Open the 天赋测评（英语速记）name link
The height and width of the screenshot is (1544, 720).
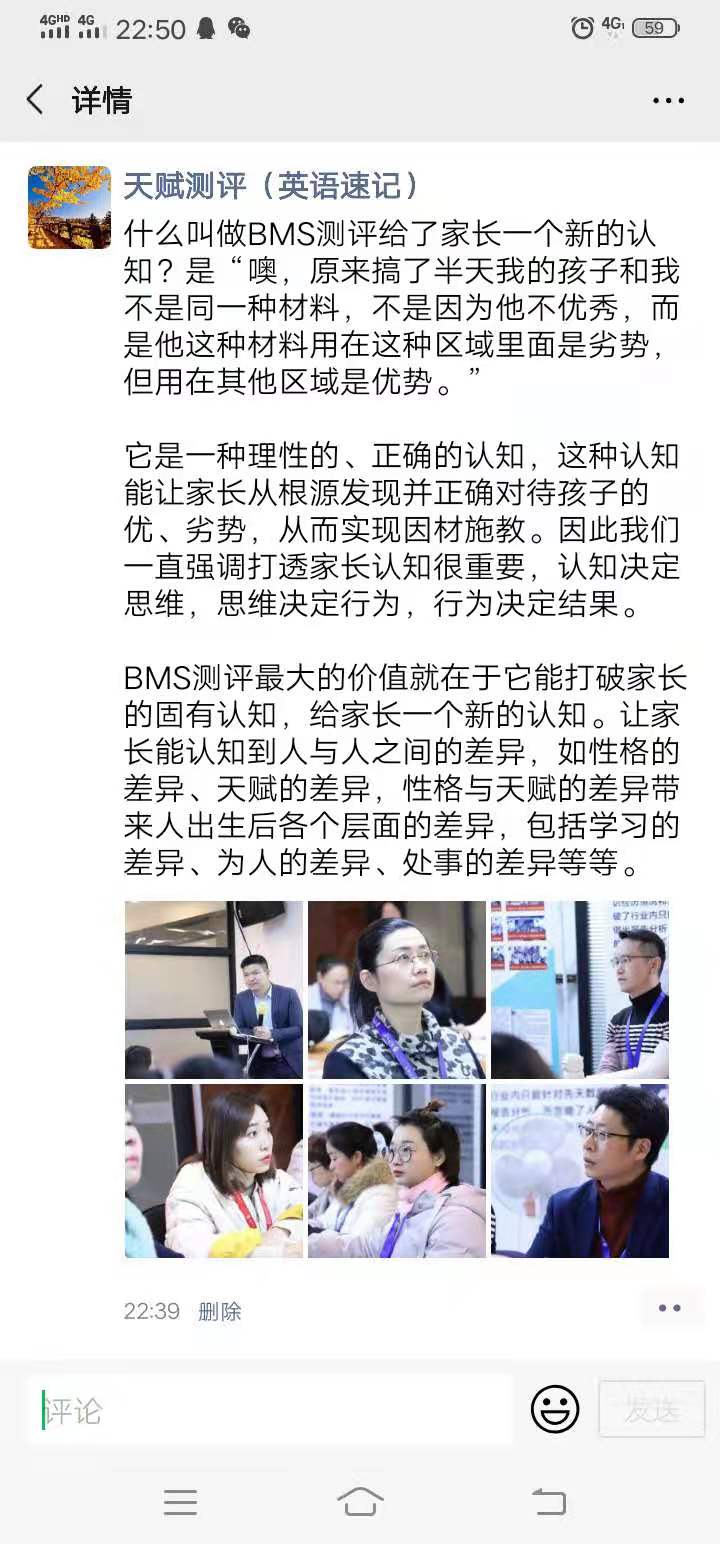(x=272, y=185)
